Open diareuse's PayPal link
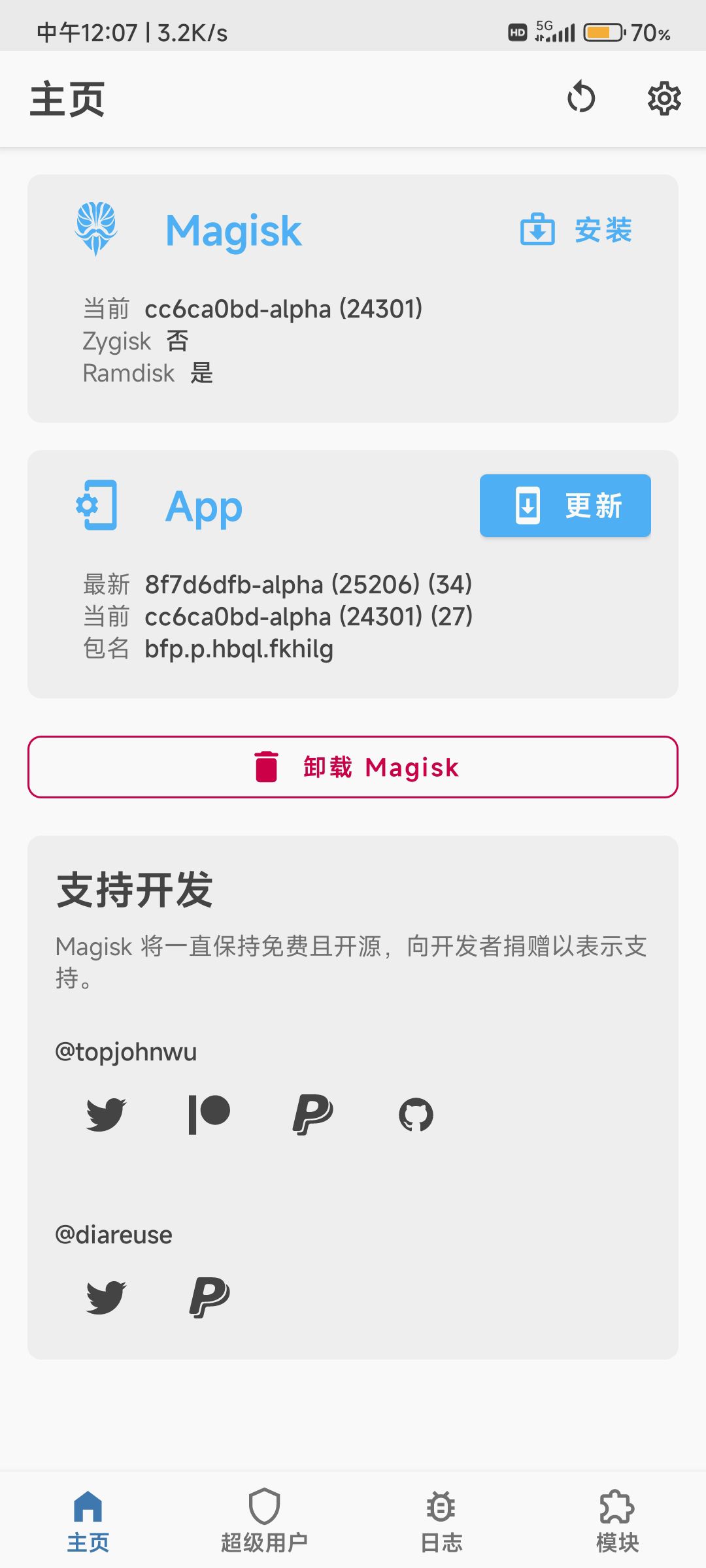The image size is (706, 1568). [209, 1297]
